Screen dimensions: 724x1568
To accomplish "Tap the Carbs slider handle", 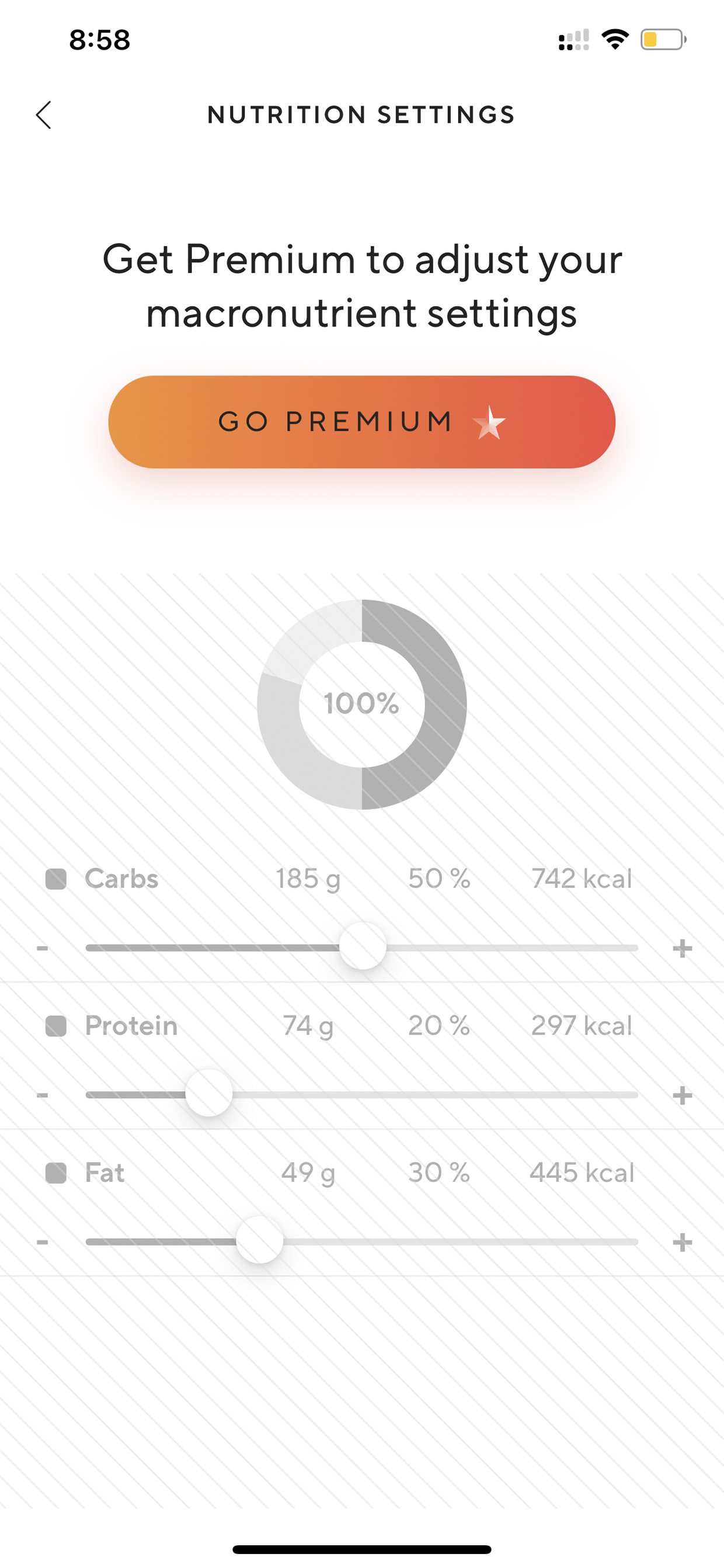I will coord(363,946).
